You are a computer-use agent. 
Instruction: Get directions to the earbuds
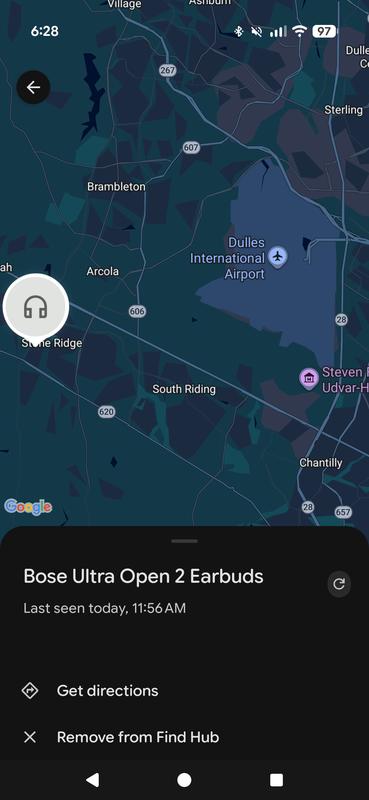(184, 691)
